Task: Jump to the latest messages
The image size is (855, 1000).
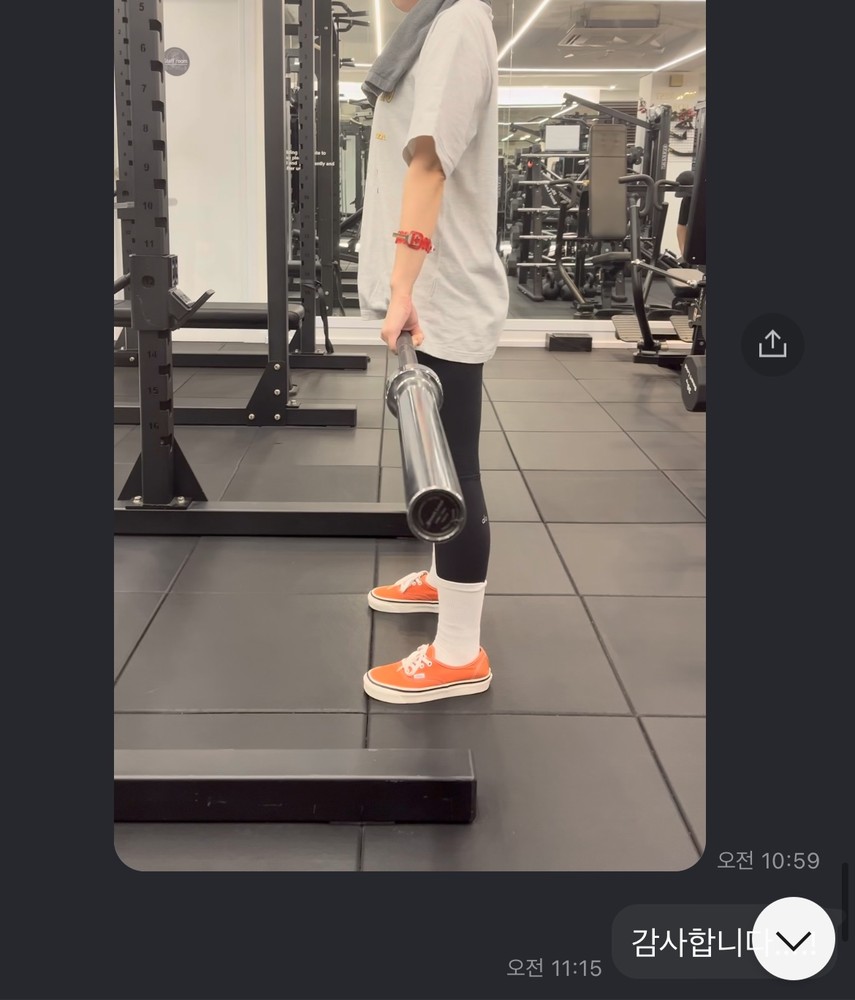Action: [x=793, y=939]
